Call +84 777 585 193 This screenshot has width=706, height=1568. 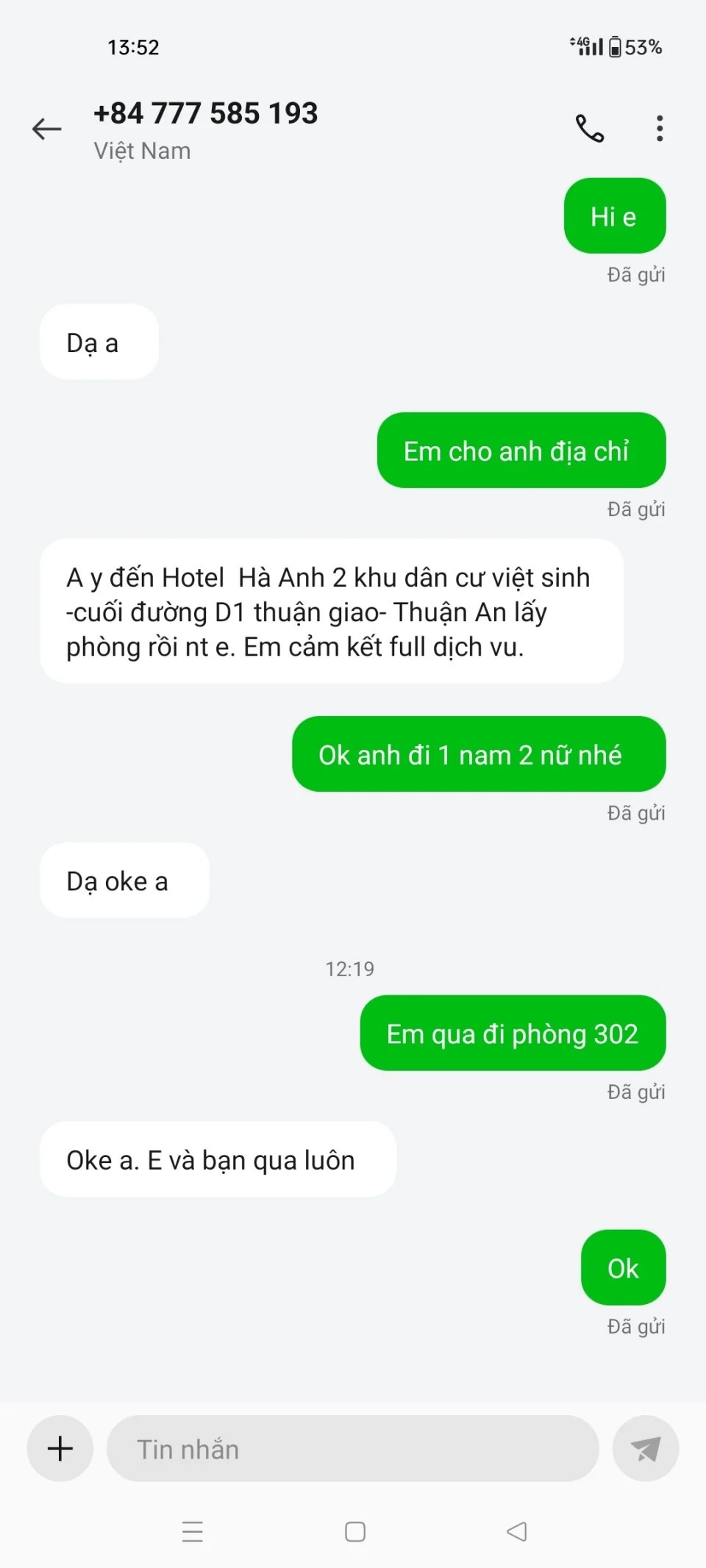pos(589,129)
